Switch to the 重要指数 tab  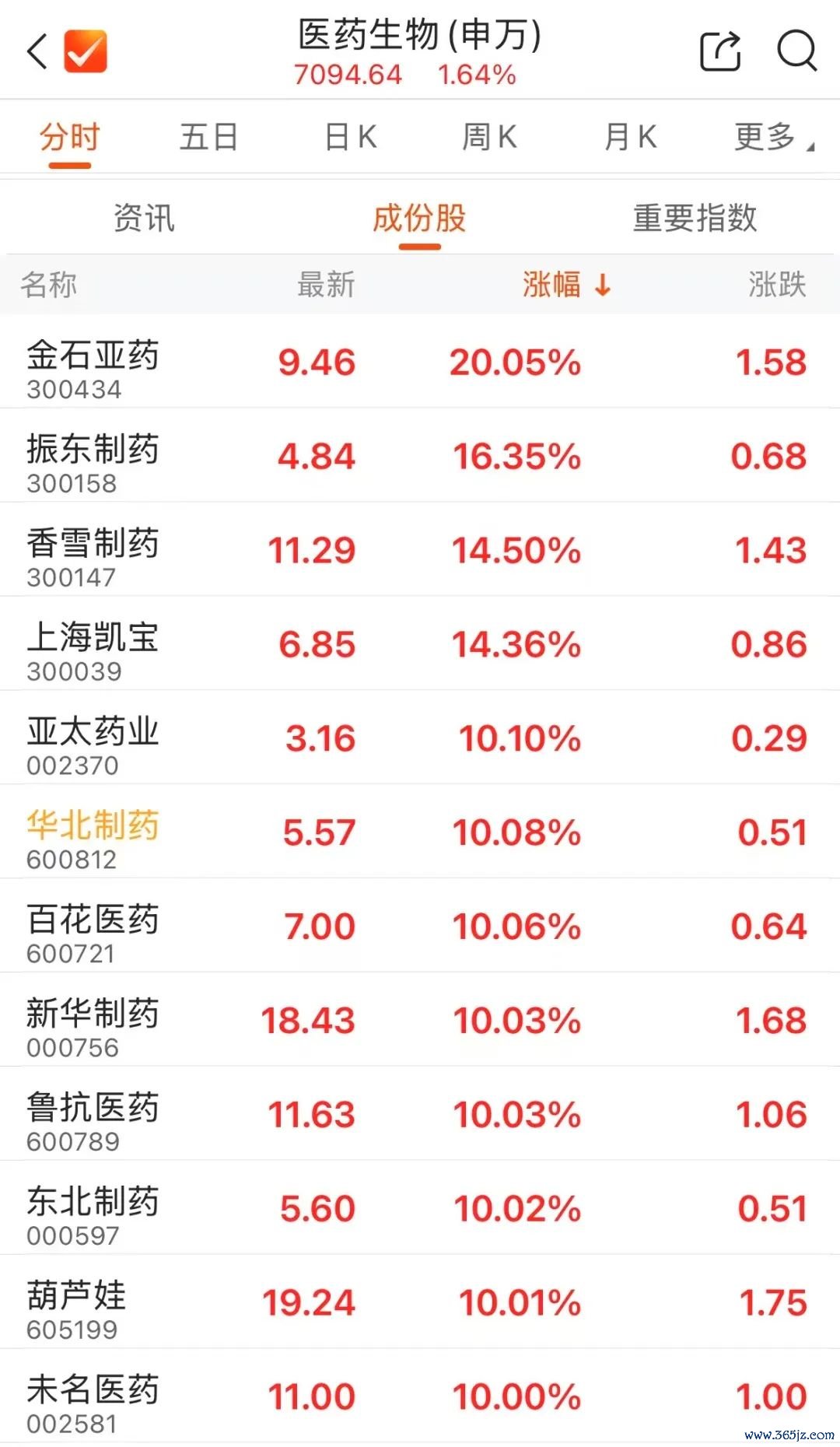click(x=695, y=218)
